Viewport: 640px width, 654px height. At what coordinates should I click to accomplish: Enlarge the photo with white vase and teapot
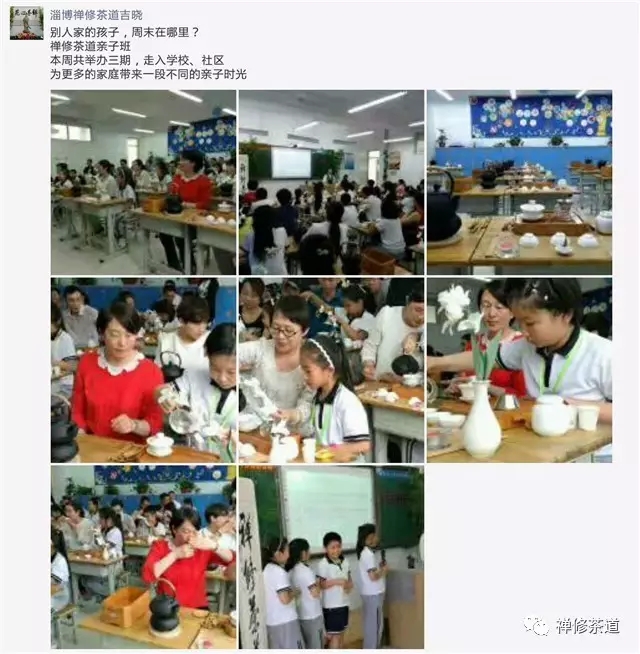pyautogui.click(x=519, y=369)
